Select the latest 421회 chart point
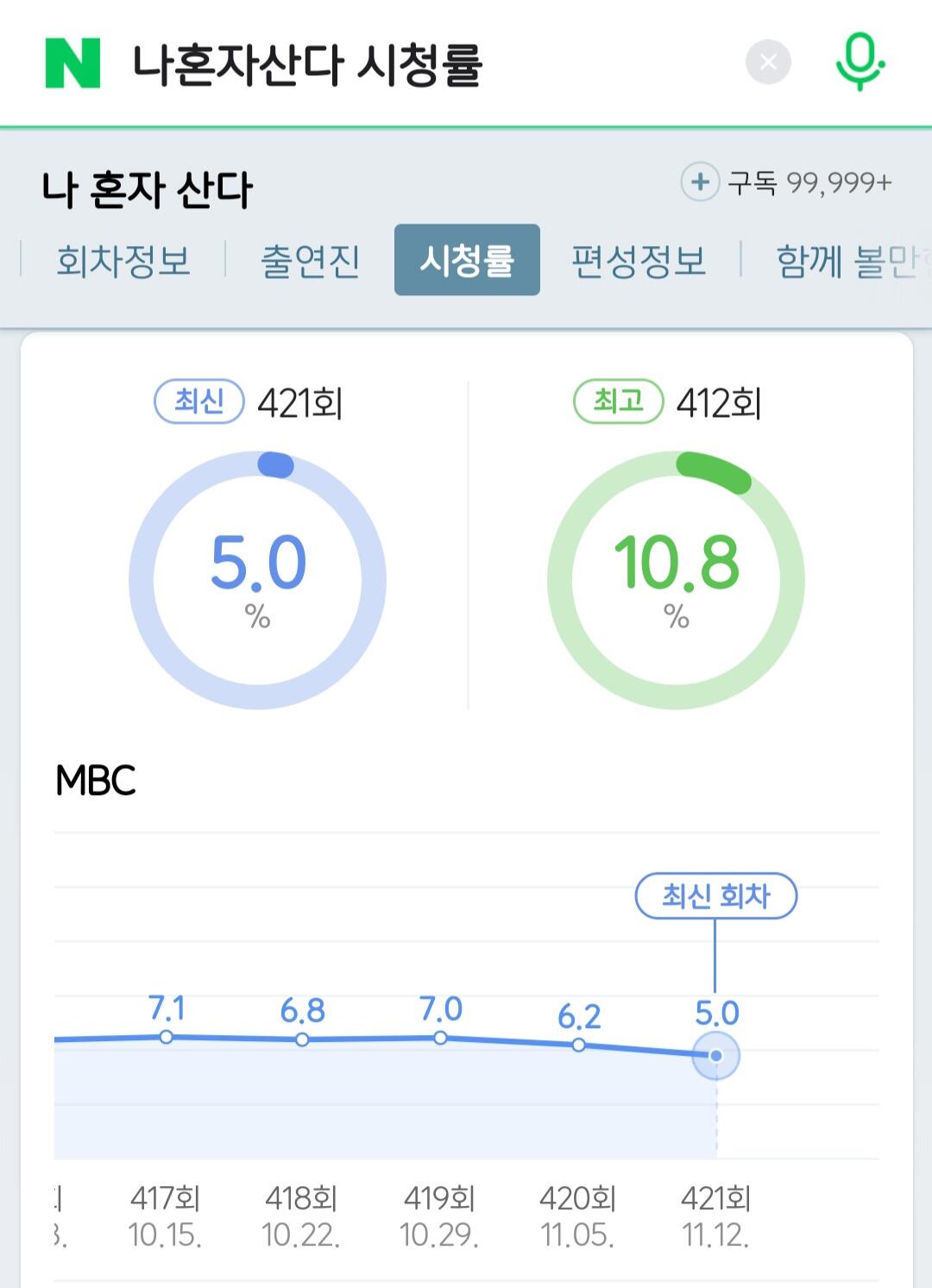Viewport: 932px width, 1288px height. (x=716, y=1056)
